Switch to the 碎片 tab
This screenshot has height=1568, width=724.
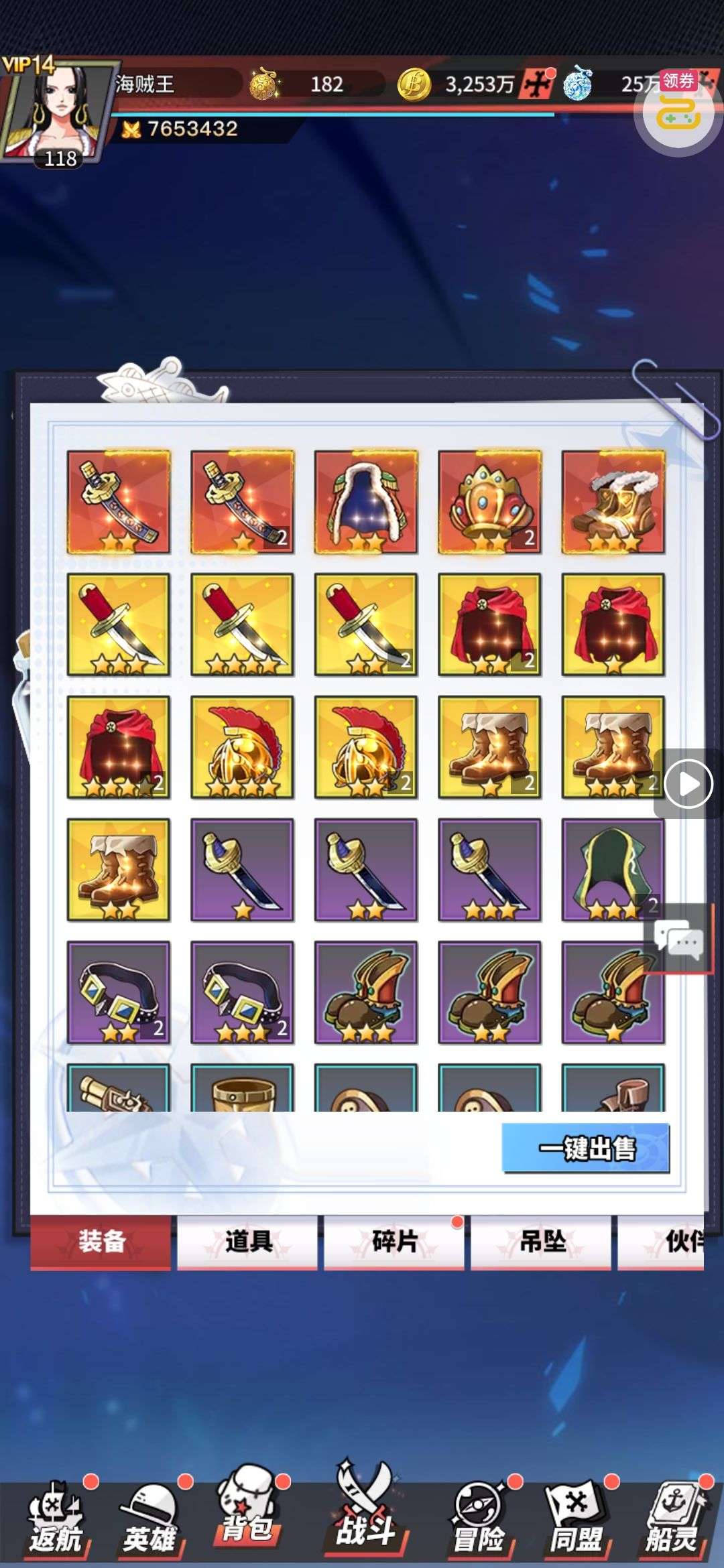(394, 1241)
